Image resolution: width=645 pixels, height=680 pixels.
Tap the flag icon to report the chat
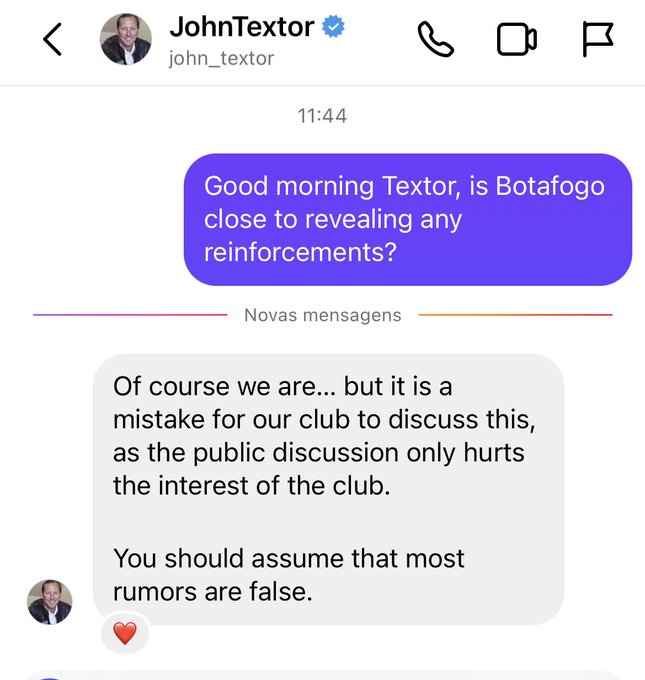597,40
